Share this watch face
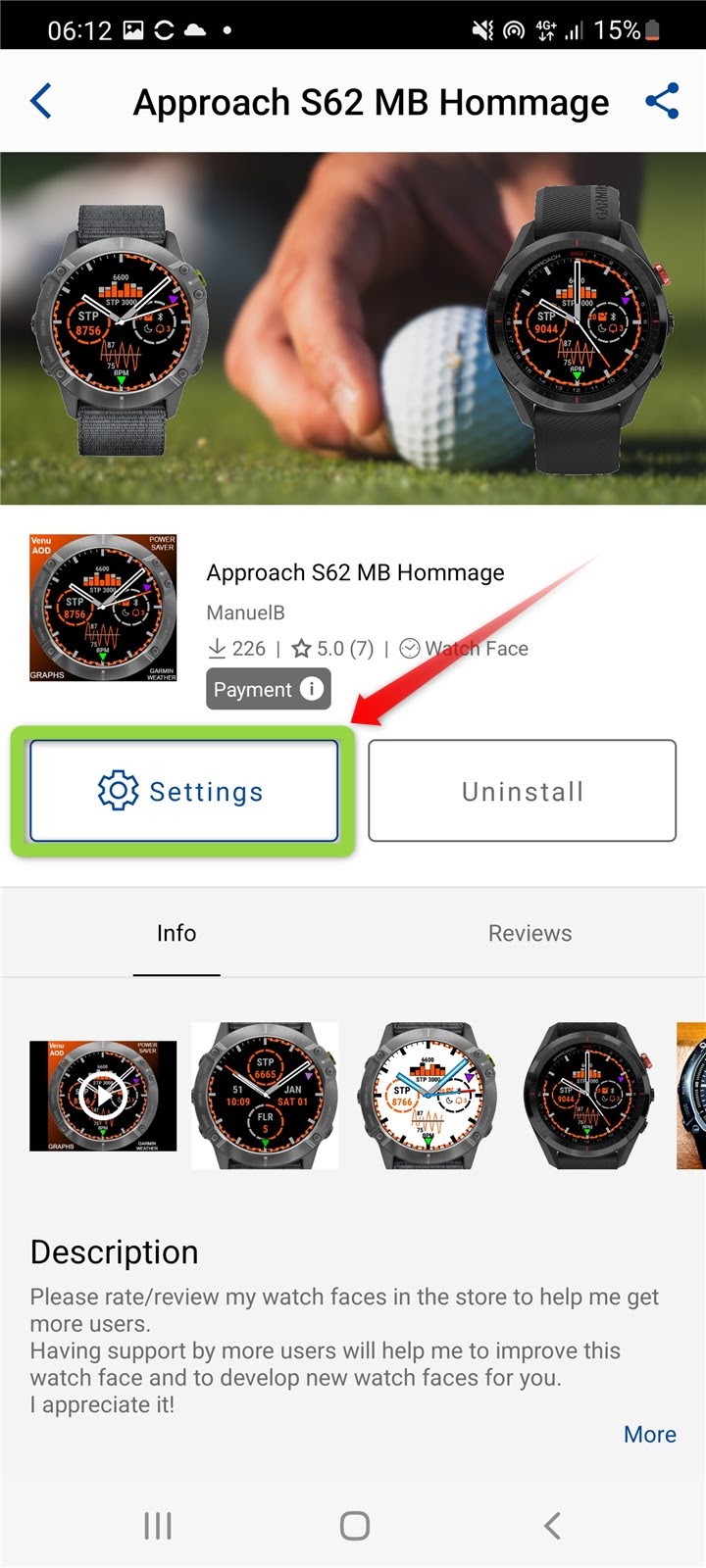 (663, 101)
